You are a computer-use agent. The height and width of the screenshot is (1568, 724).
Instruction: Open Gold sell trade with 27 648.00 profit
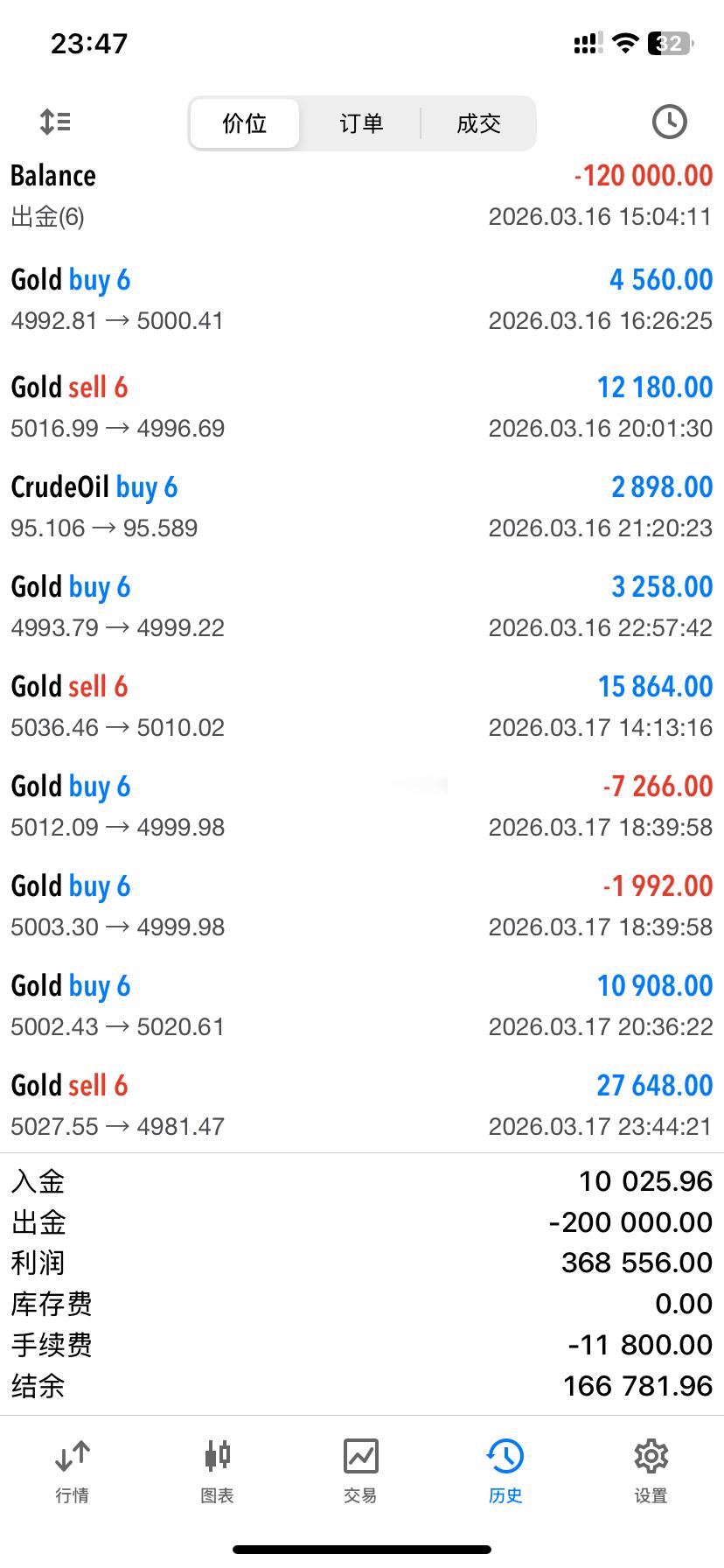(362, 1105)
